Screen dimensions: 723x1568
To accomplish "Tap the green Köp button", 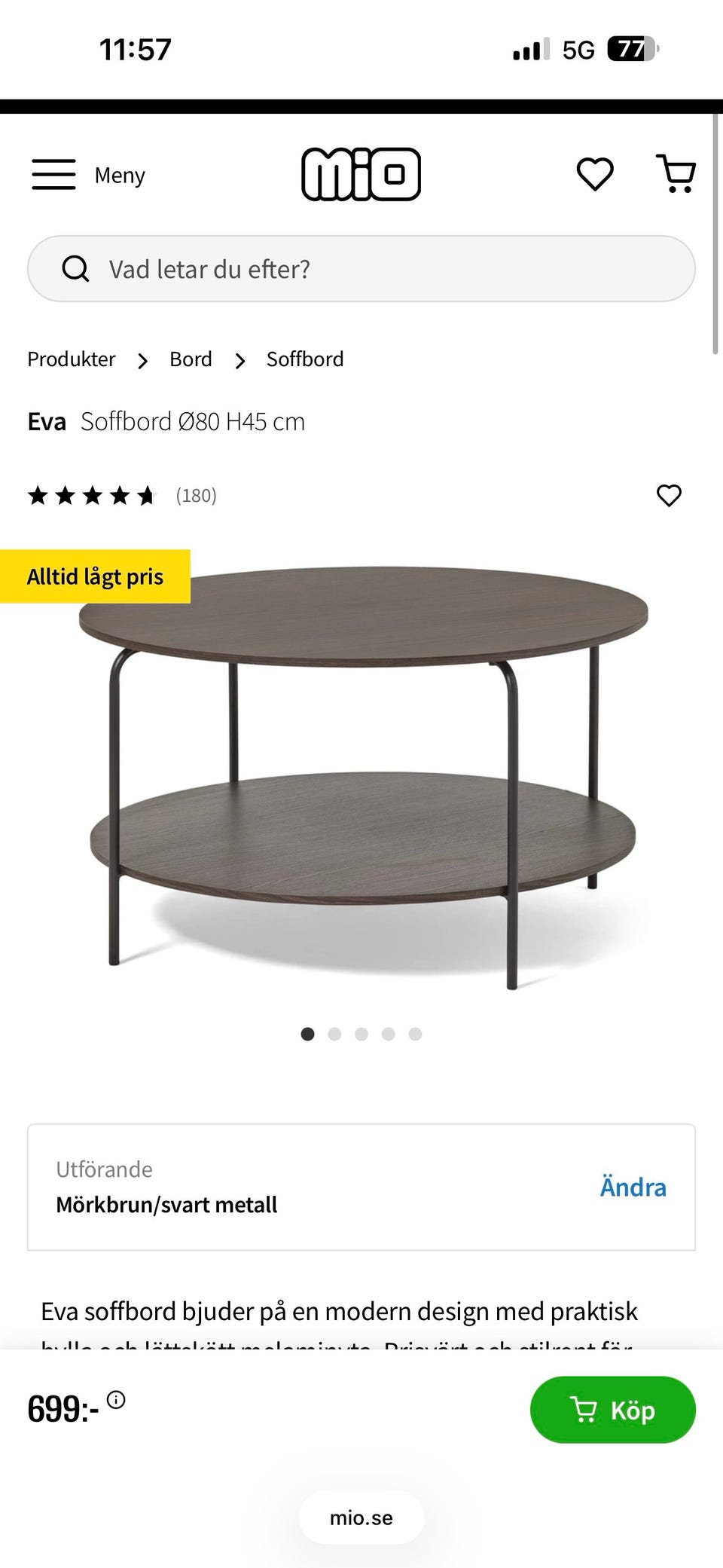I will [612, 1410].
